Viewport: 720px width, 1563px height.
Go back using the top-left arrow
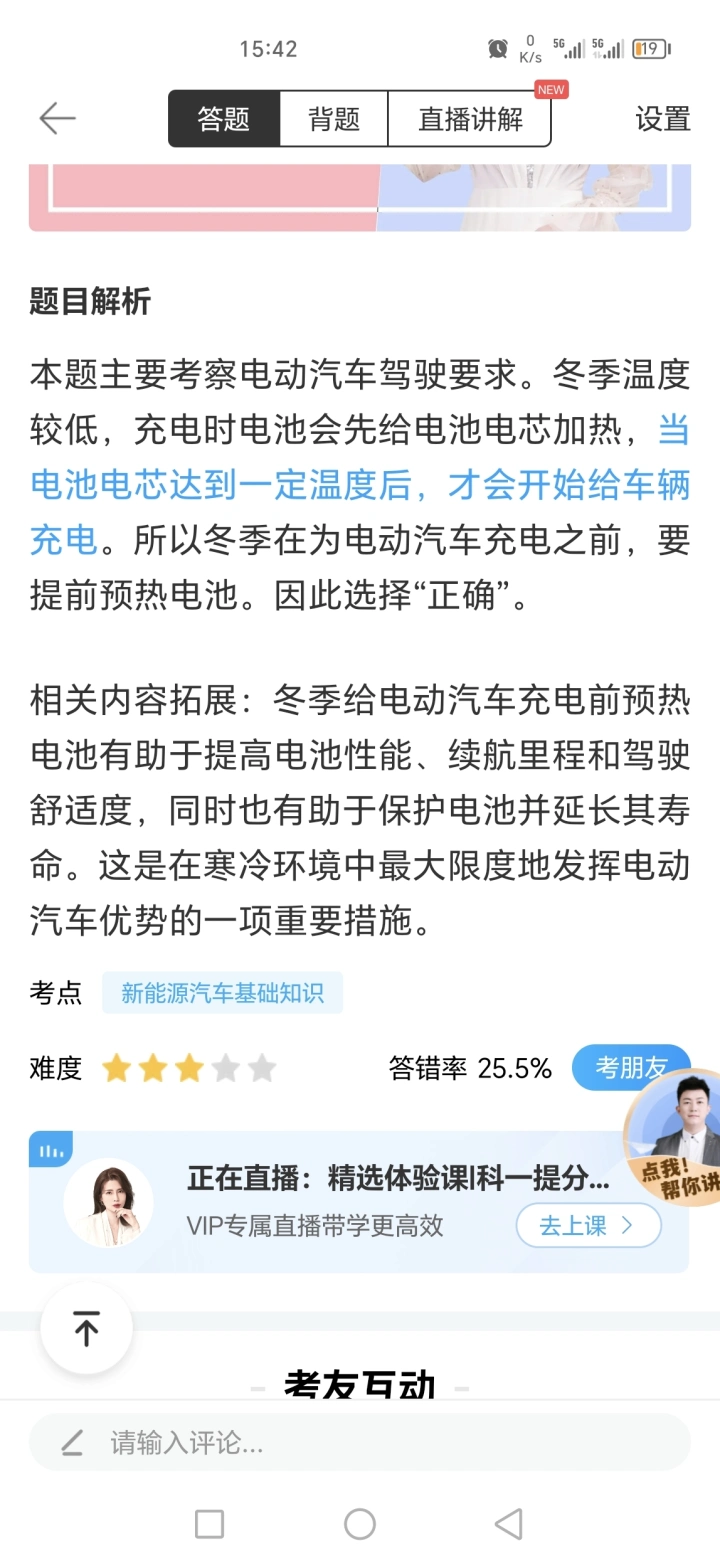[57, 119]
